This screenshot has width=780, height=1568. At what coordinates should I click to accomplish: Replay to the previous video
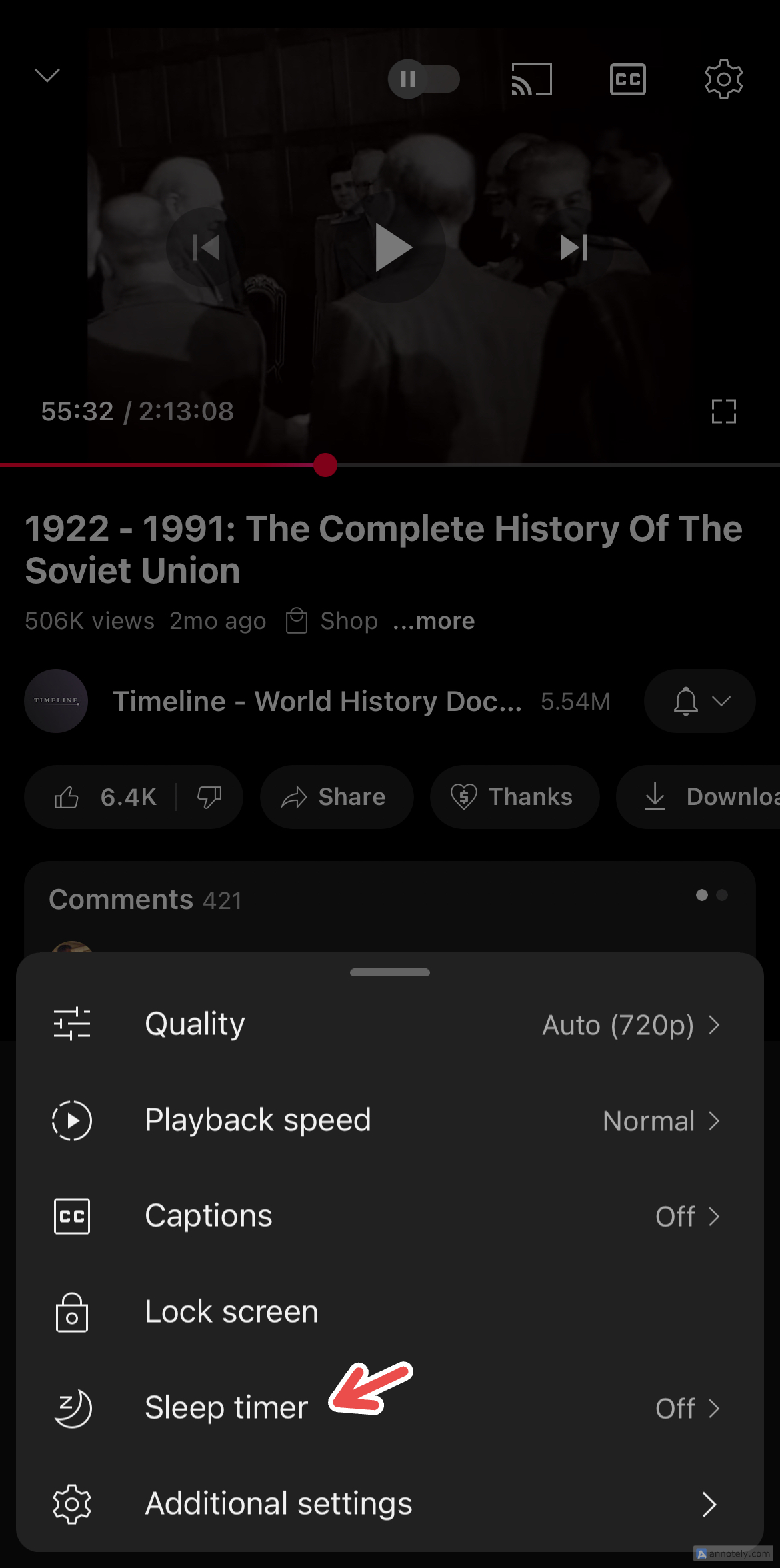207,247
